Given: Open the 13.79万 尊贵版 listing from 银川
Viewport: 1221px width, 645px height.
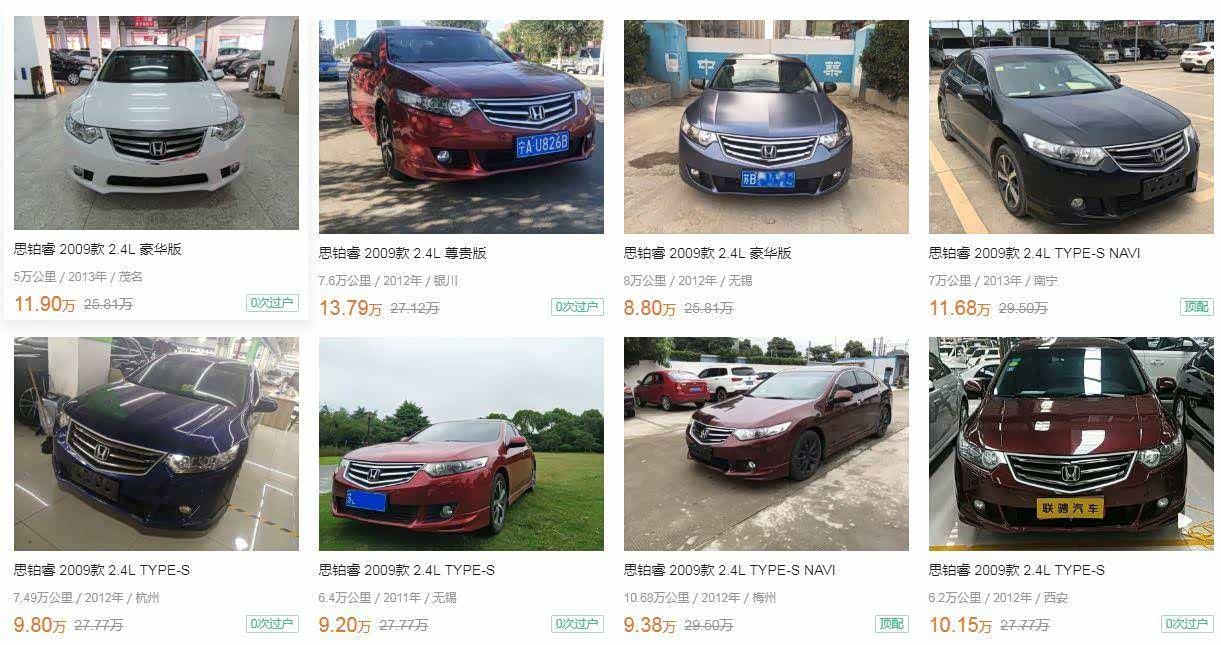Looking at the screenshot, I should [x=461, y=126].
